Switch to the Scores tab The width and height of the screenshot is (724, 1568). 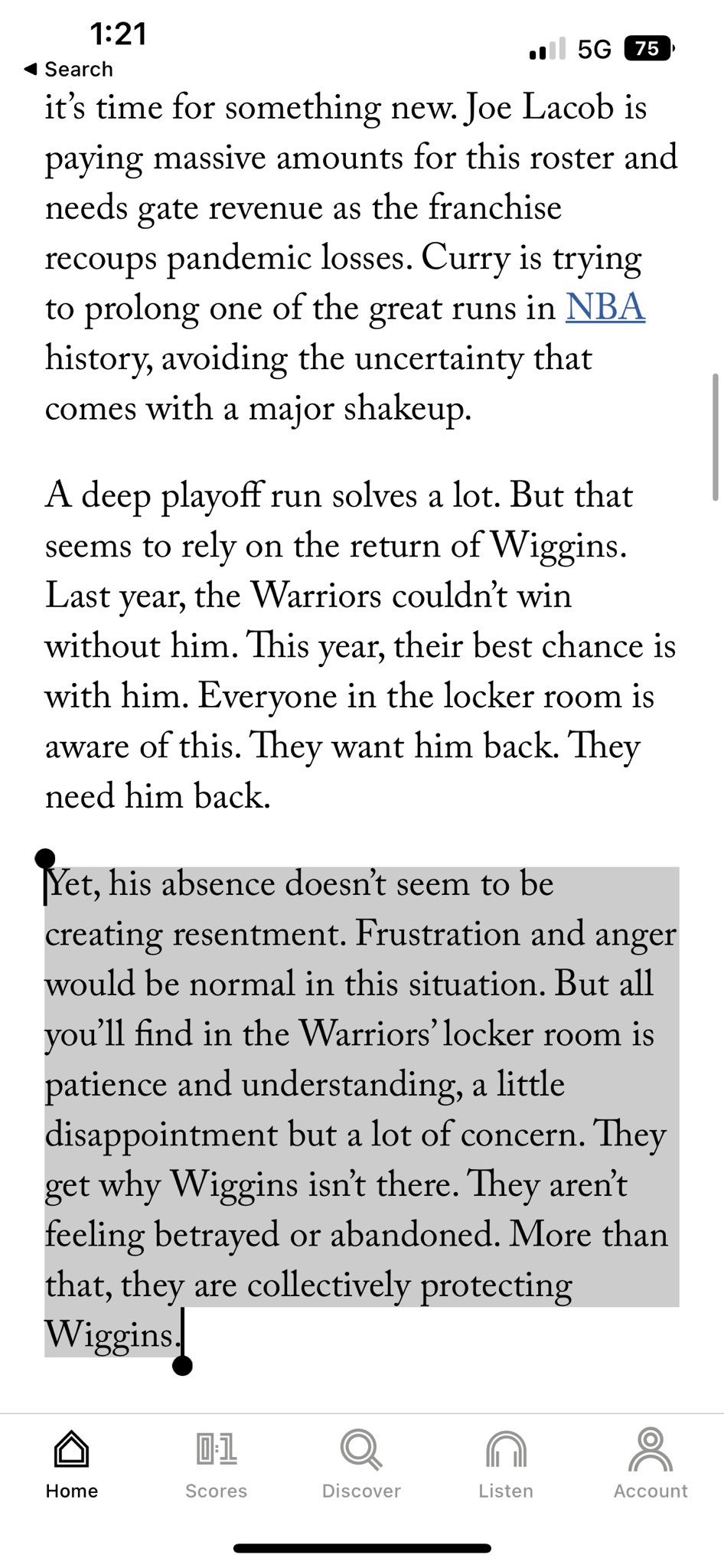click(217, 1465)
